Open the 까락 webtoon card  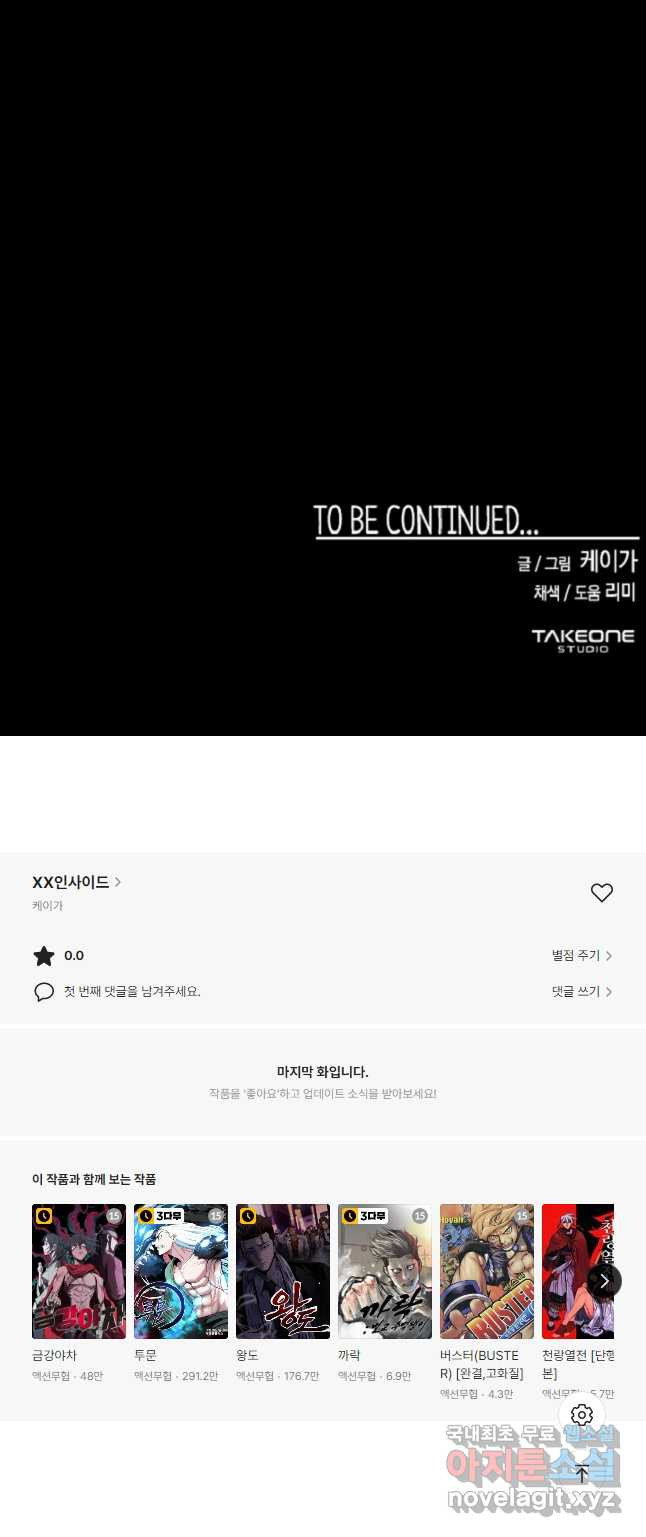click(385, 1271)
